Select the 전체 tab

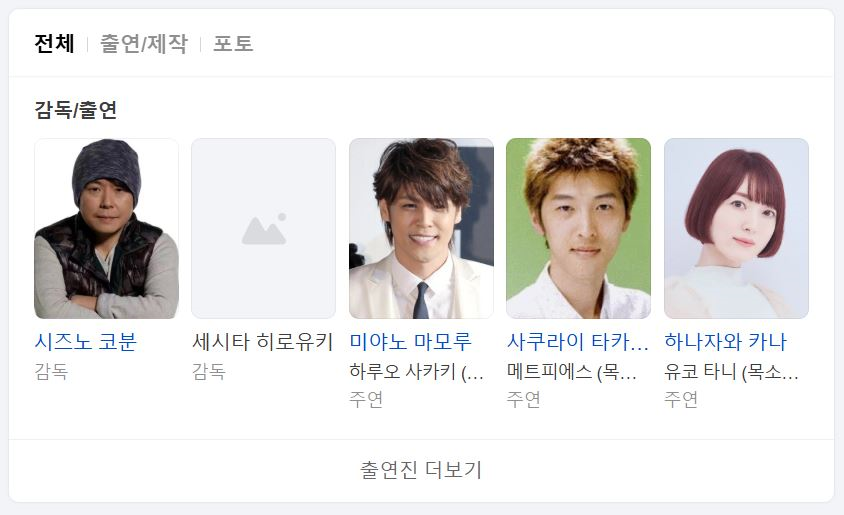click(x=54, y=44)
